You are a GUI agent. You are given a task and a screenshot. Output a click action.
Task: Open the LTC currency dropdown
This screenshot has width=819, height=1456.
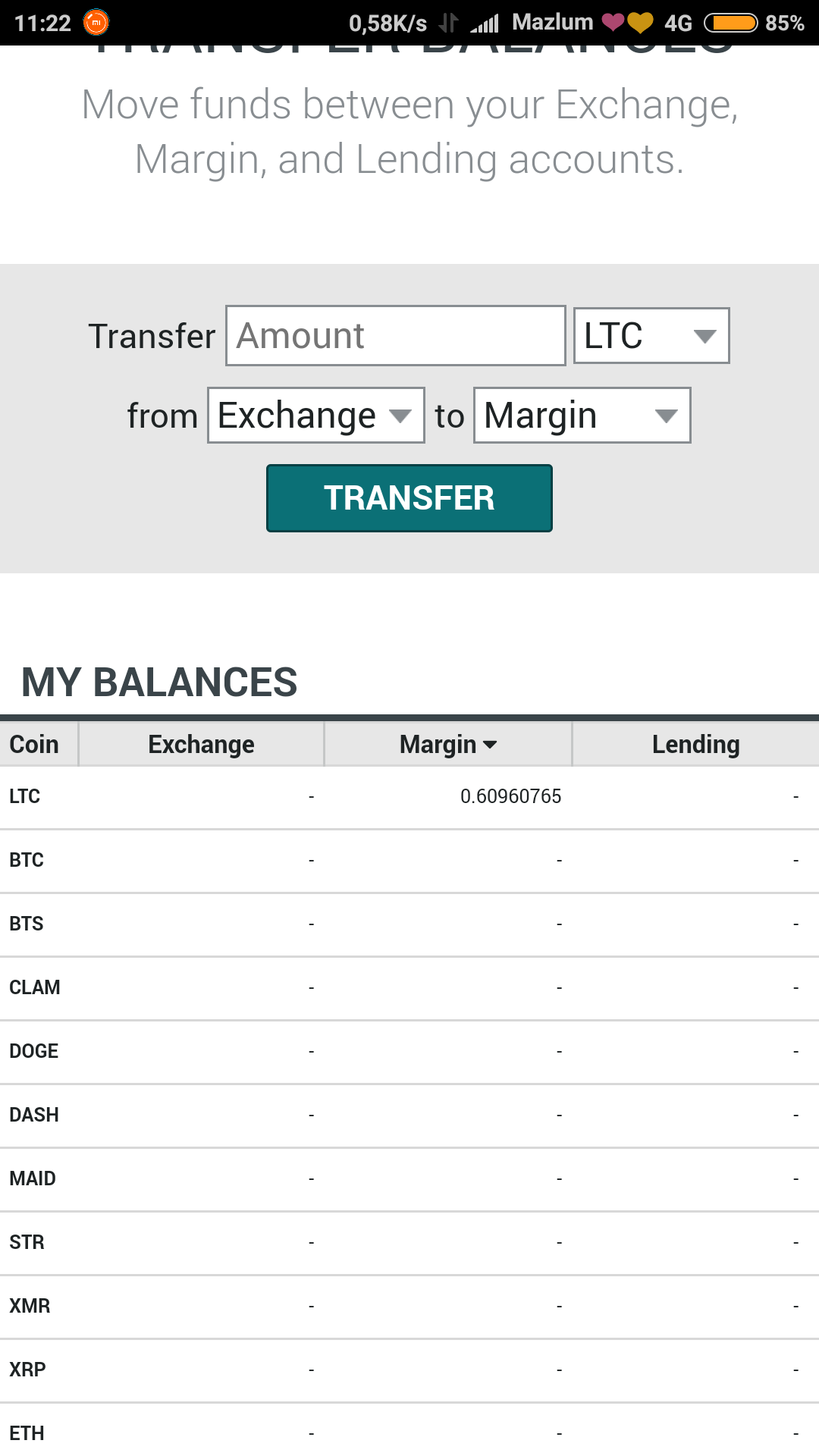(x=651, y=336)
